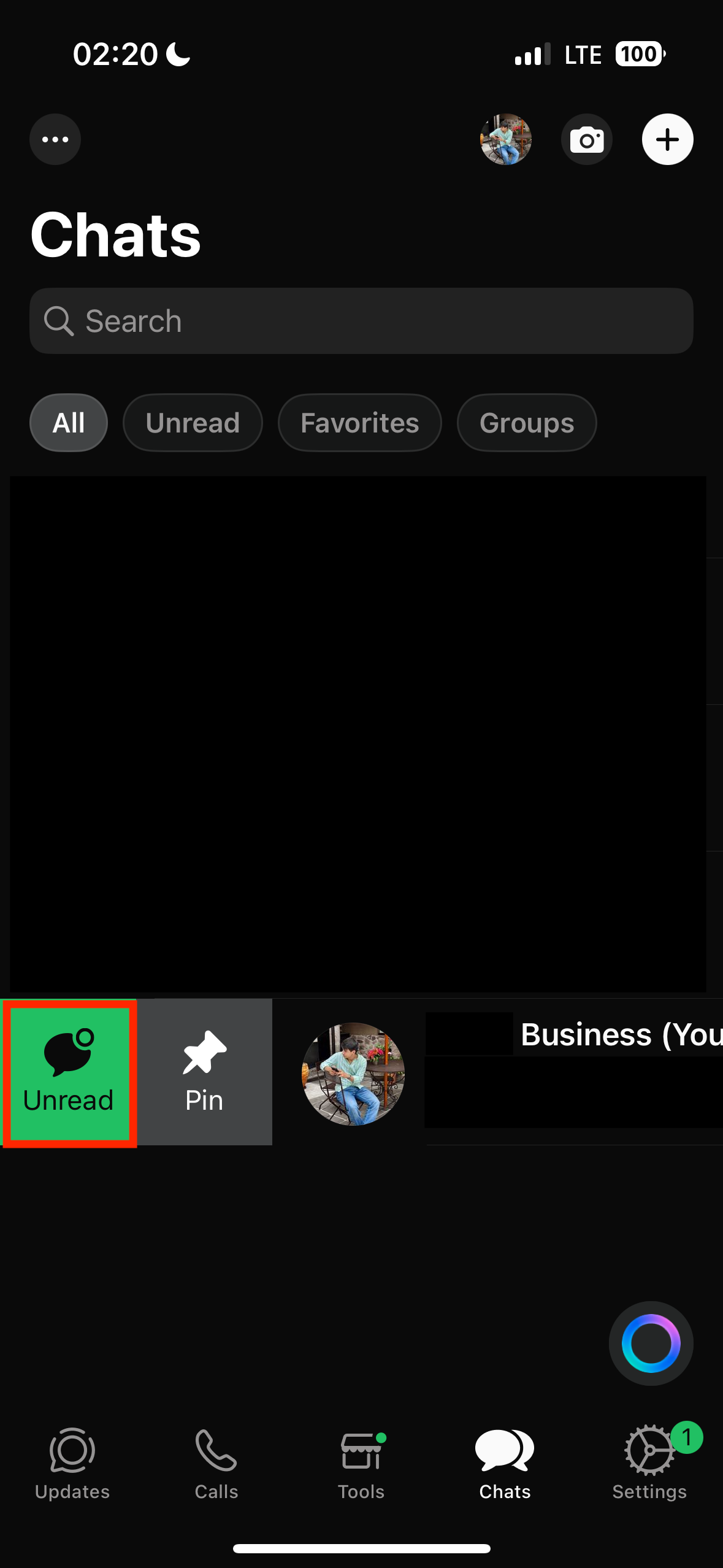Show Favorites chats

click(359, 423)
